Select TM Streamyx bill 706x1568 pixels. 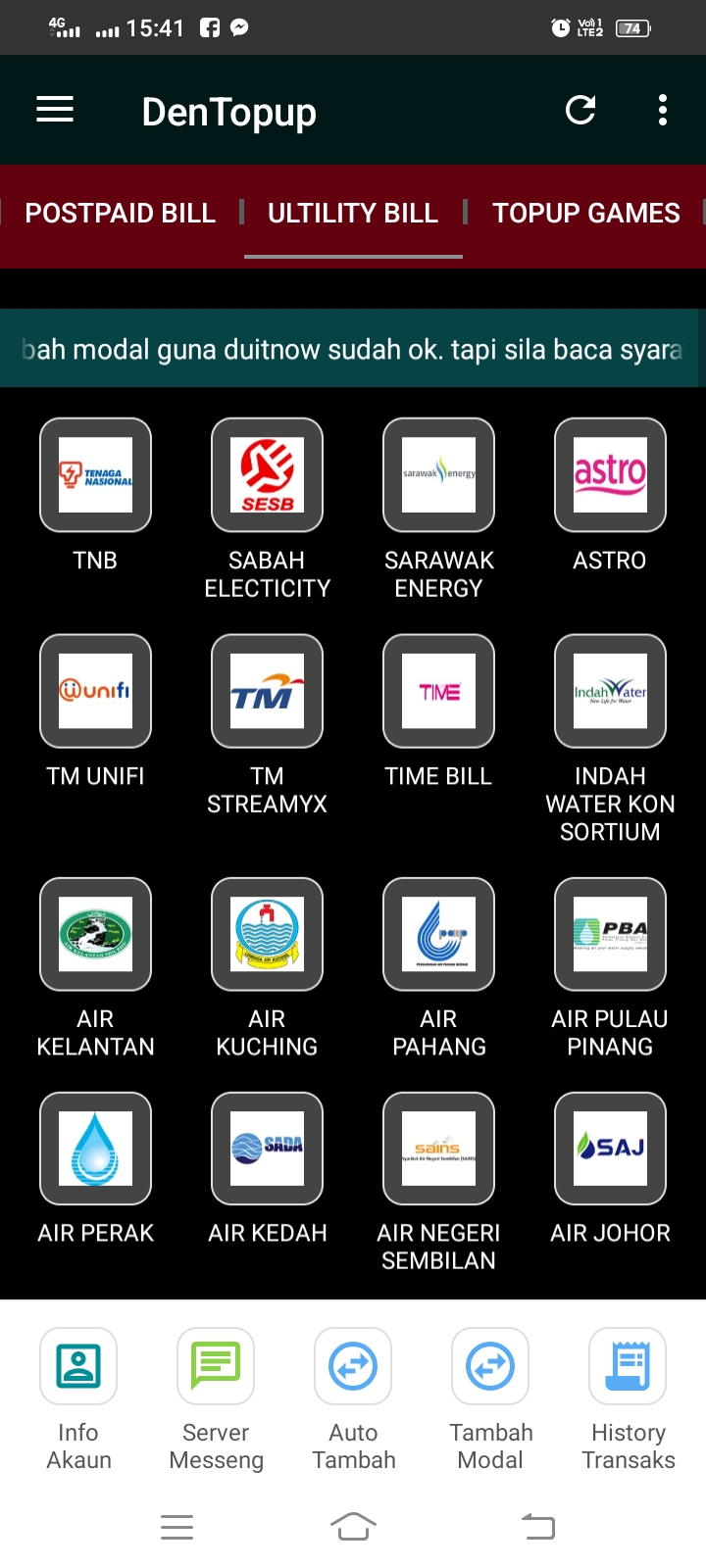[267, 691]
